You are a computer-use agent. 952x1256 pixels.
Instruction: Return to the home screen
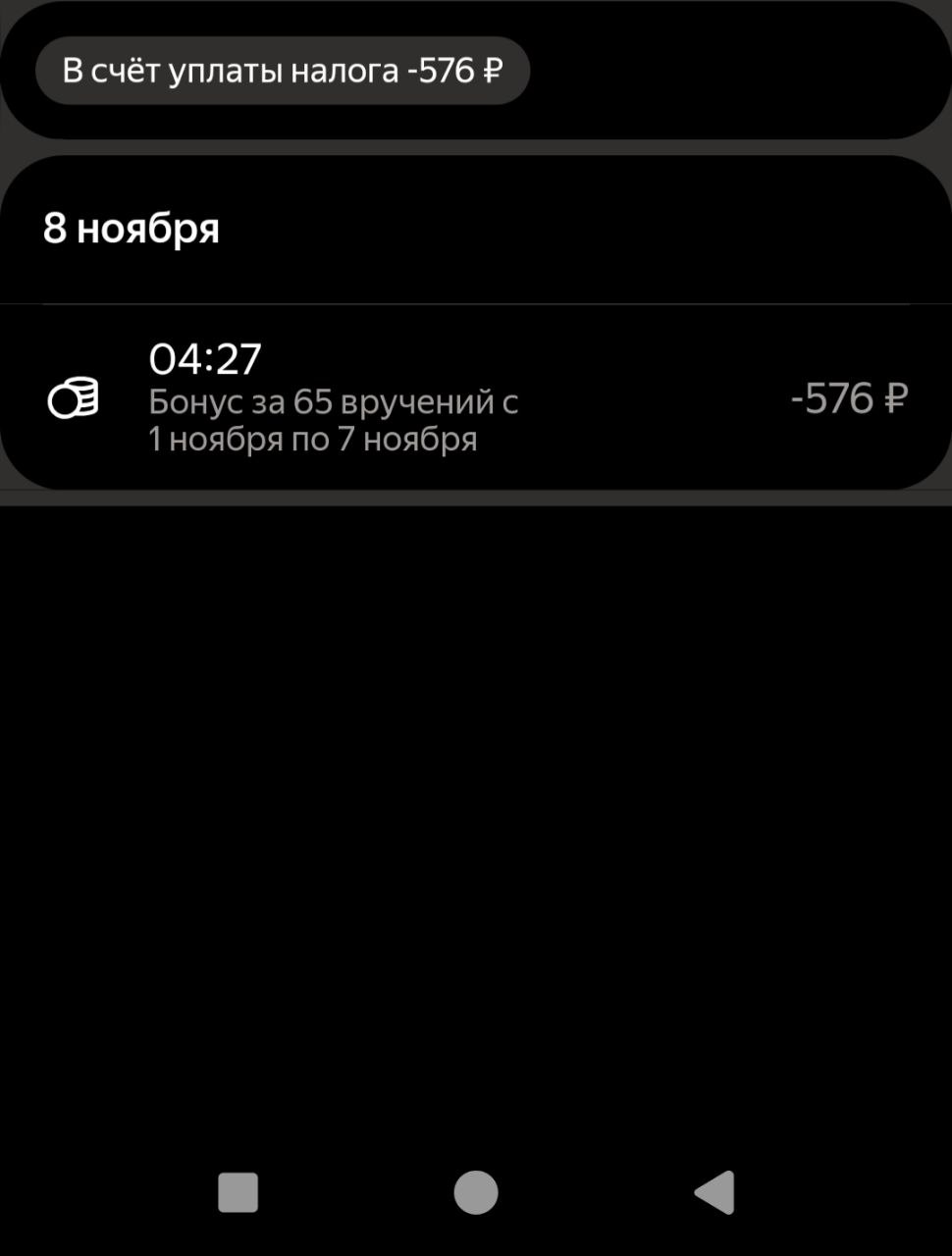click(x=476, y=1192)
